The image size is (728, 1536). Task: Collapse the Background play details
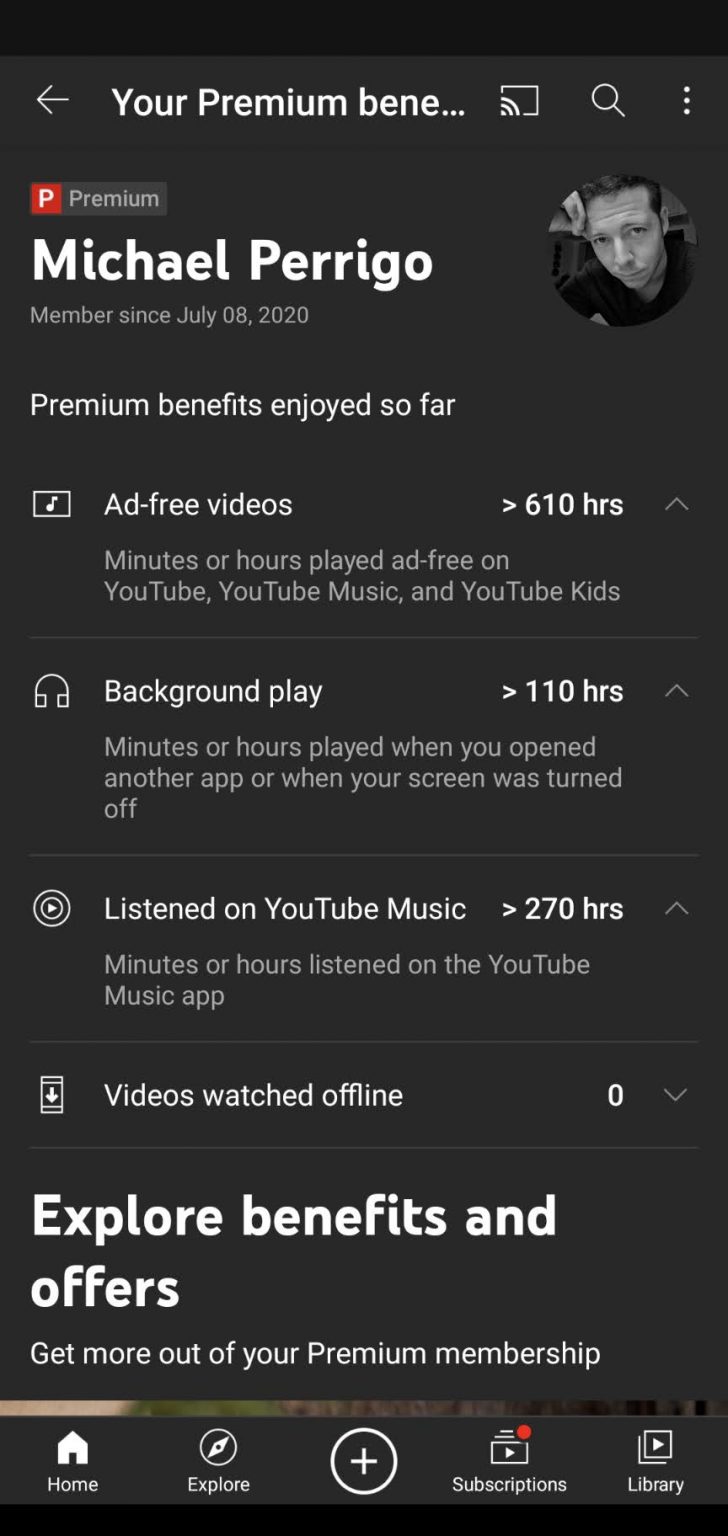(677, 691)
